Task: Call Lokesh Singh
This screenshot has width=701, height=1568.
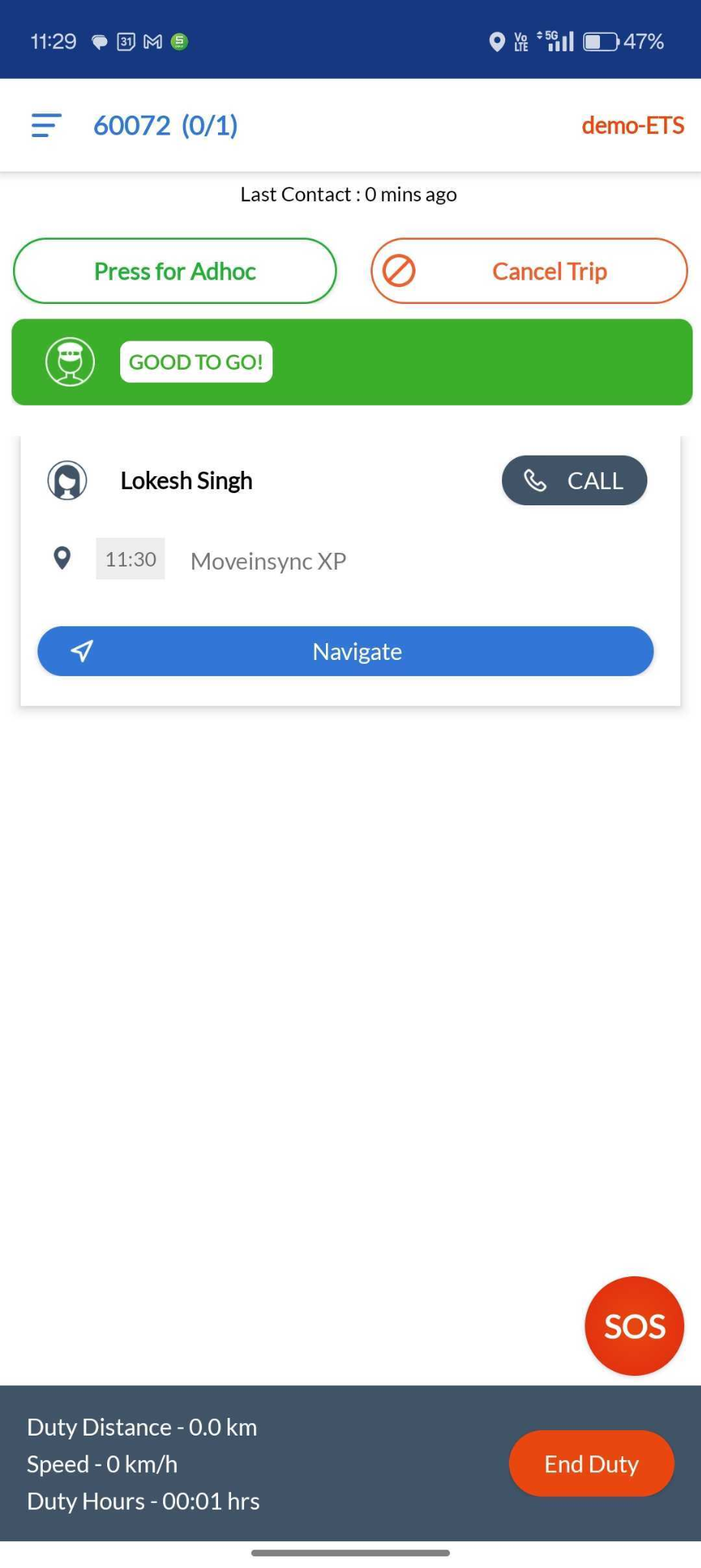Action: [x=574, y=481]
